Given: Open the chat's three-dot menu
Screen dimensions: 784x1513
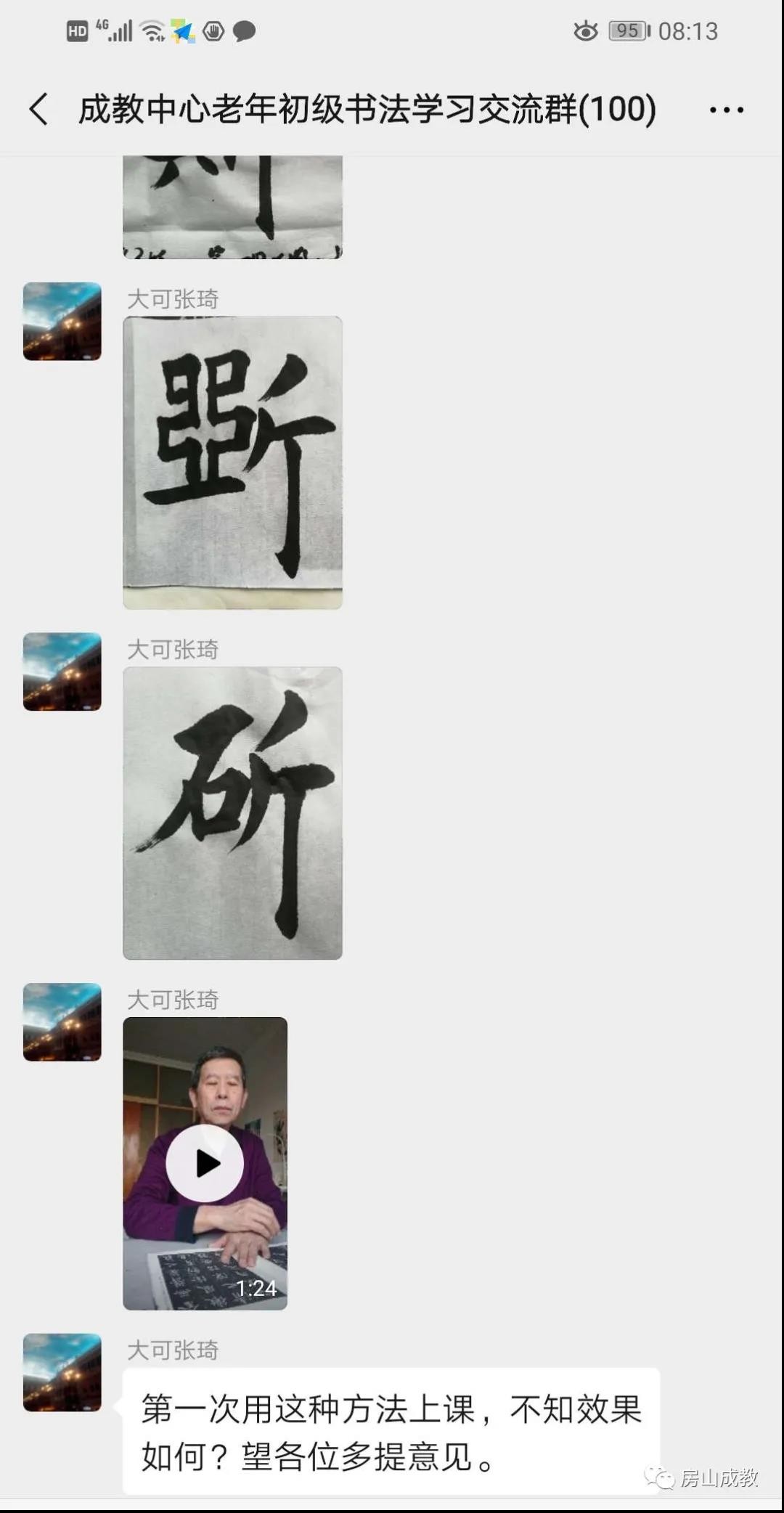Looking at the screenshot, I should point(726,110).
